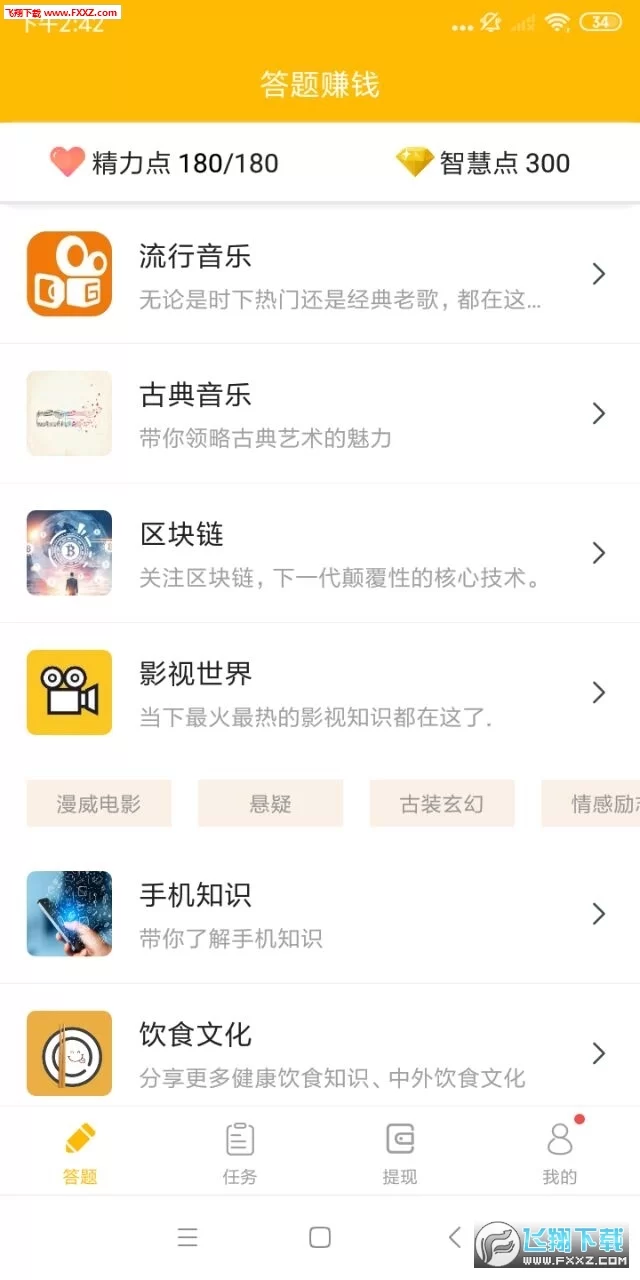The width and height of the screenshot is (640, 1280).
Task: Open the 手机知识 quiz category
Action: click(320, 914)
